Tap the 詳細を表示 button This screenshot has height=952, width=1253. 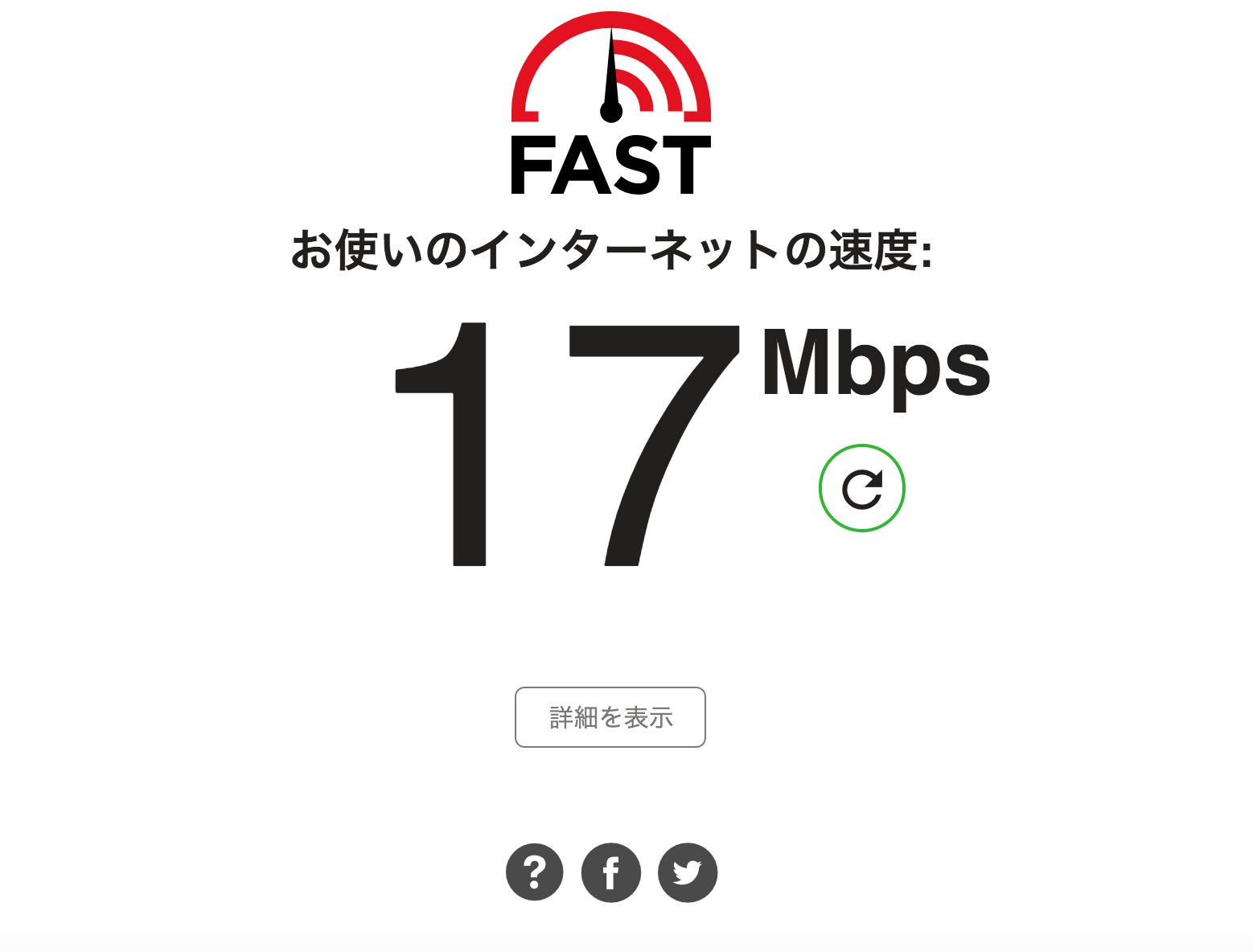pyautogui.click(x=610, y=717)
